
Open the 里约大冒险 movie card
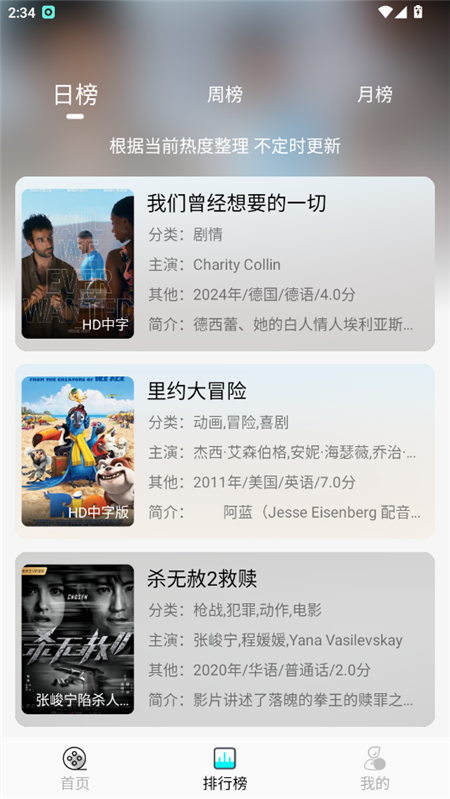(225, 451)
